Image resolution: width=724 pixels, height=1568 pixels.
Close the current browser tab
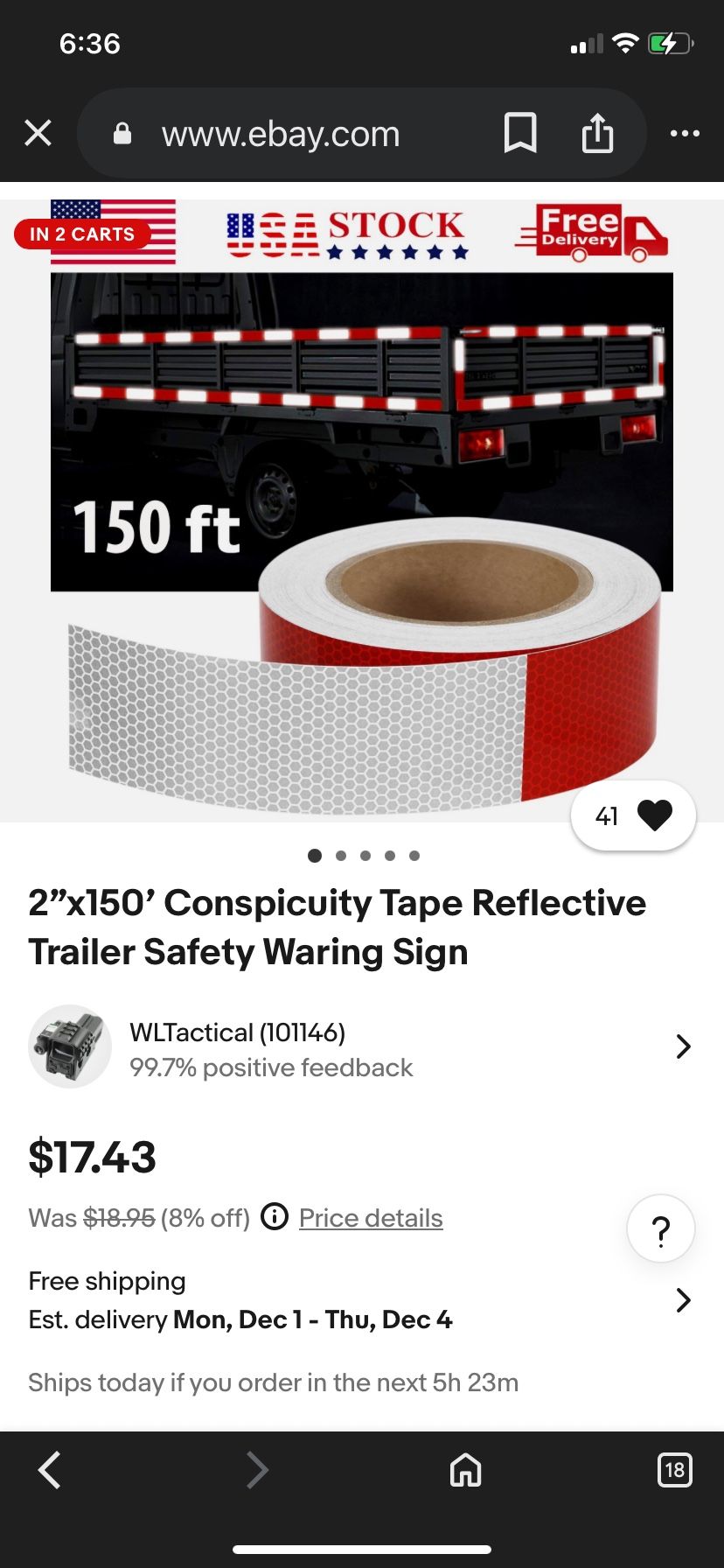click(x=38, y=133)
